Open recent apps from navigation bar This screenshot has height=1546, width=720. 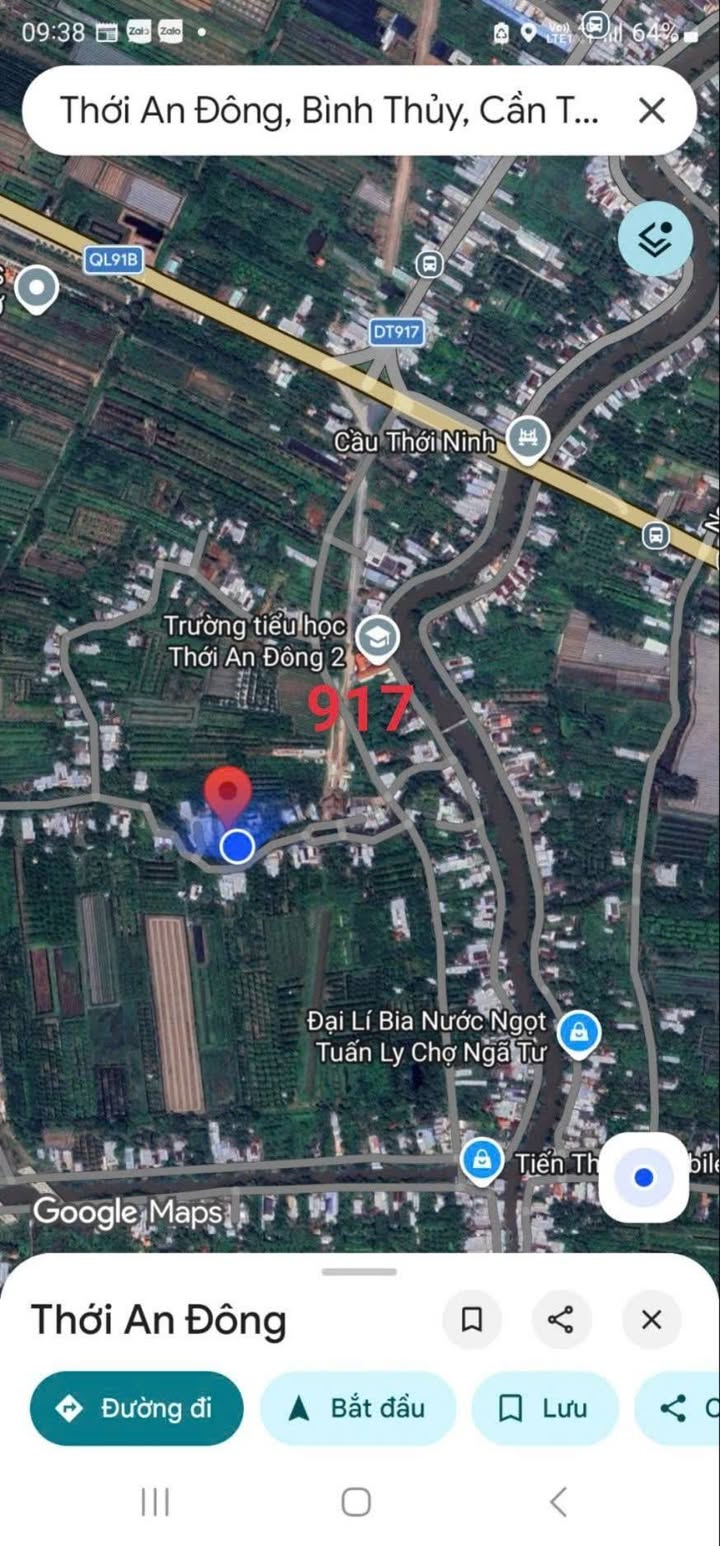[155, 1501]
